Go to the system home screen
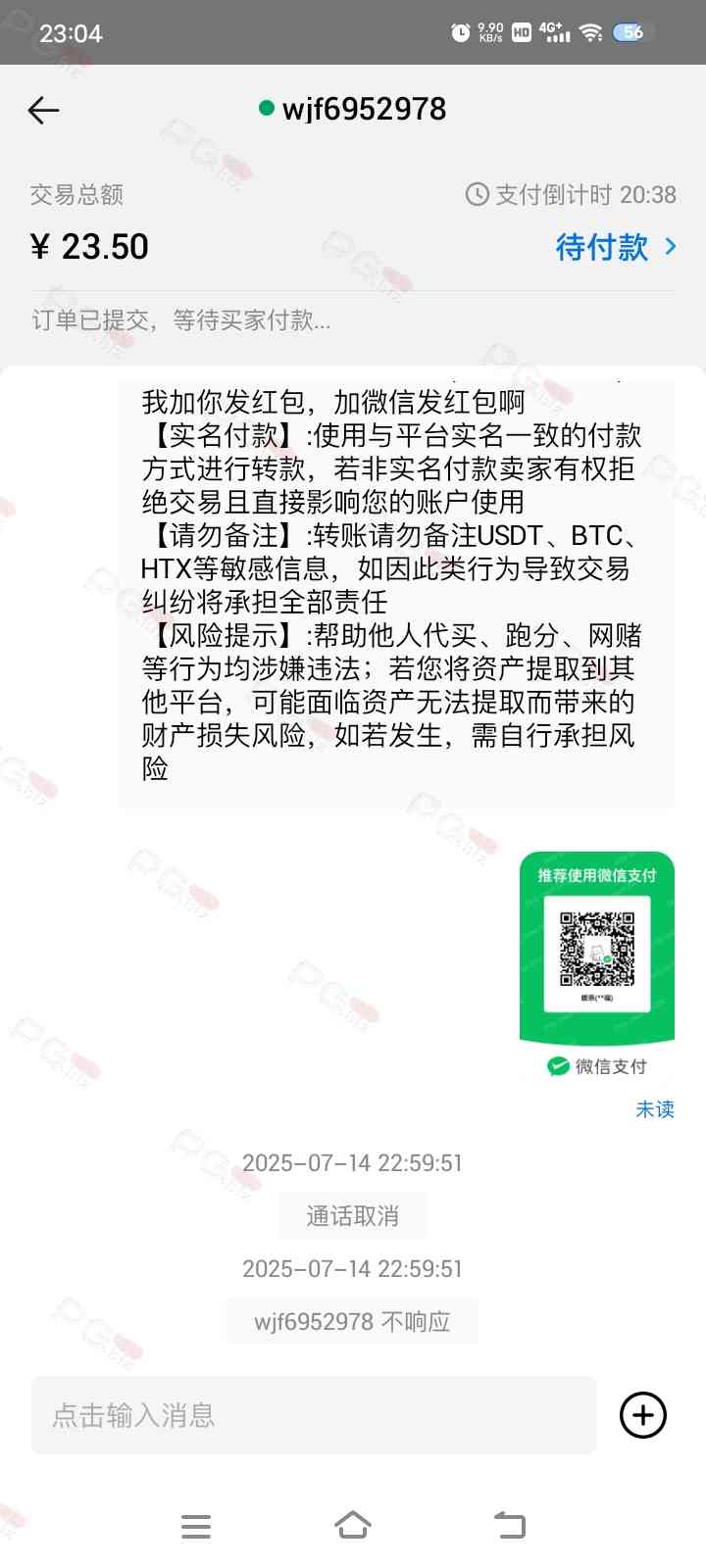This screenshot has height=1568, width=706. coord(353,1525)
